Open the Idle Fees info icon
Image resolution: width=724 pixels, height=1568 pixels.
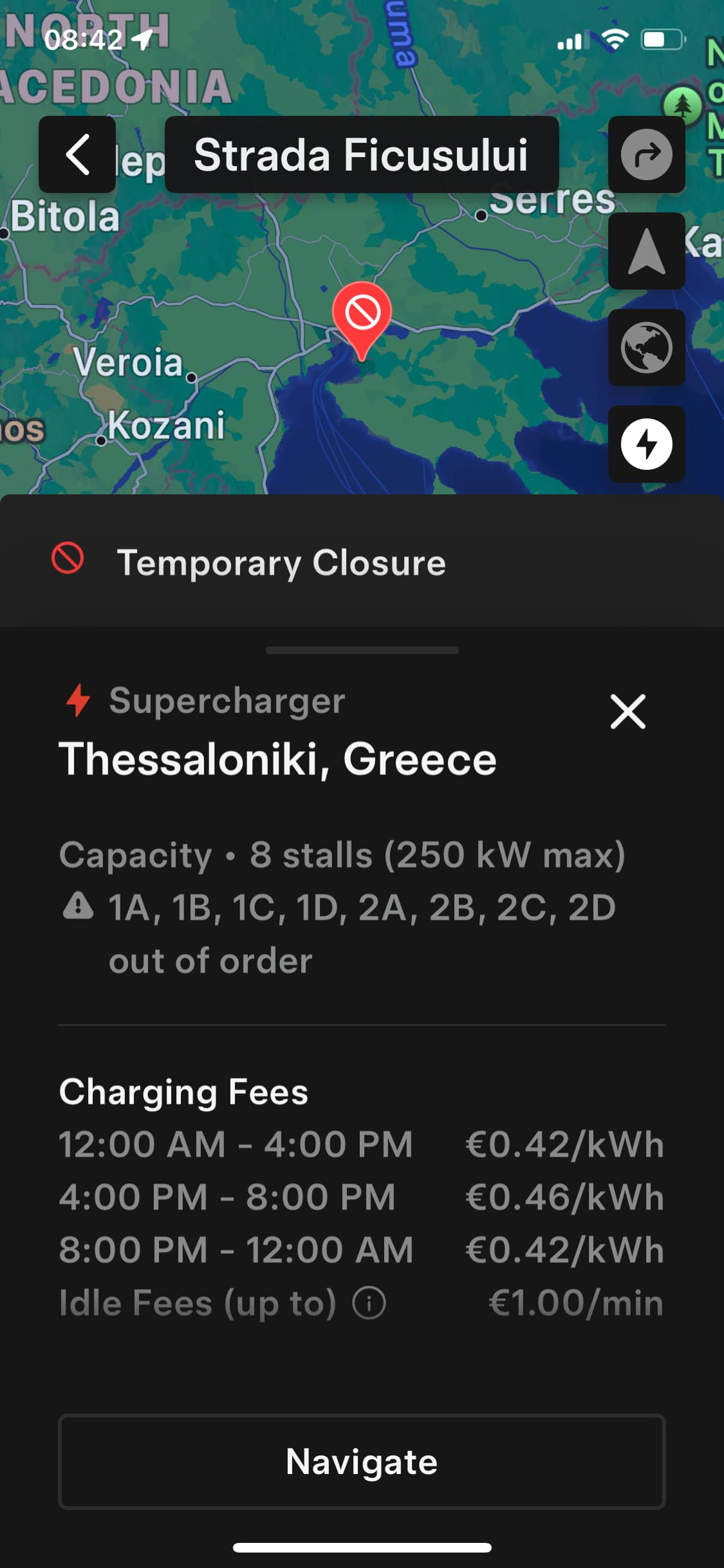tap(369, 1303)
